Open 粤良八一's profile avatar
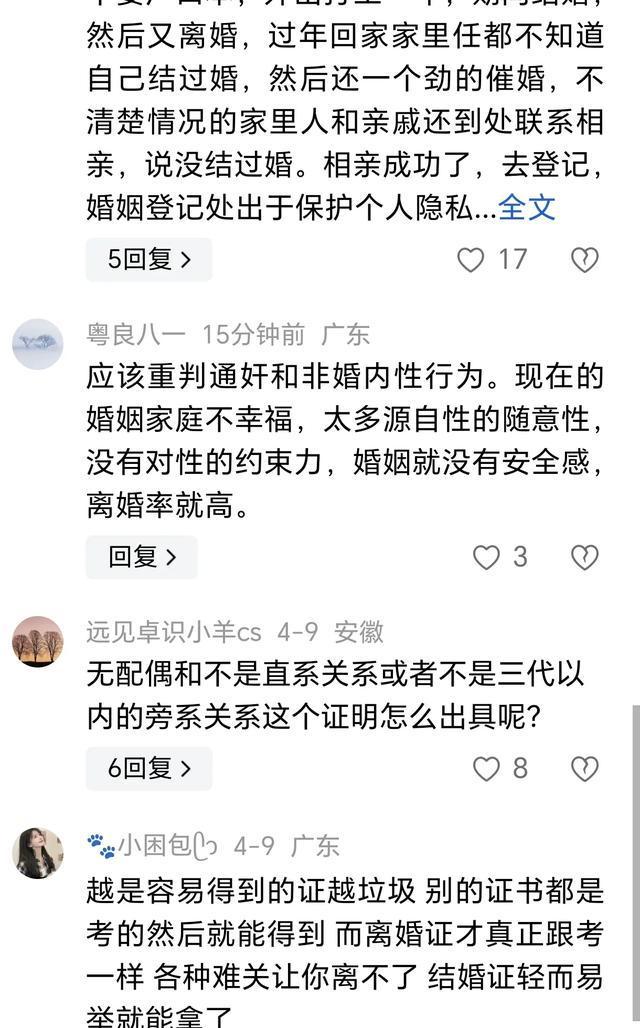640x1028 pixels. (x=38, y=344)
